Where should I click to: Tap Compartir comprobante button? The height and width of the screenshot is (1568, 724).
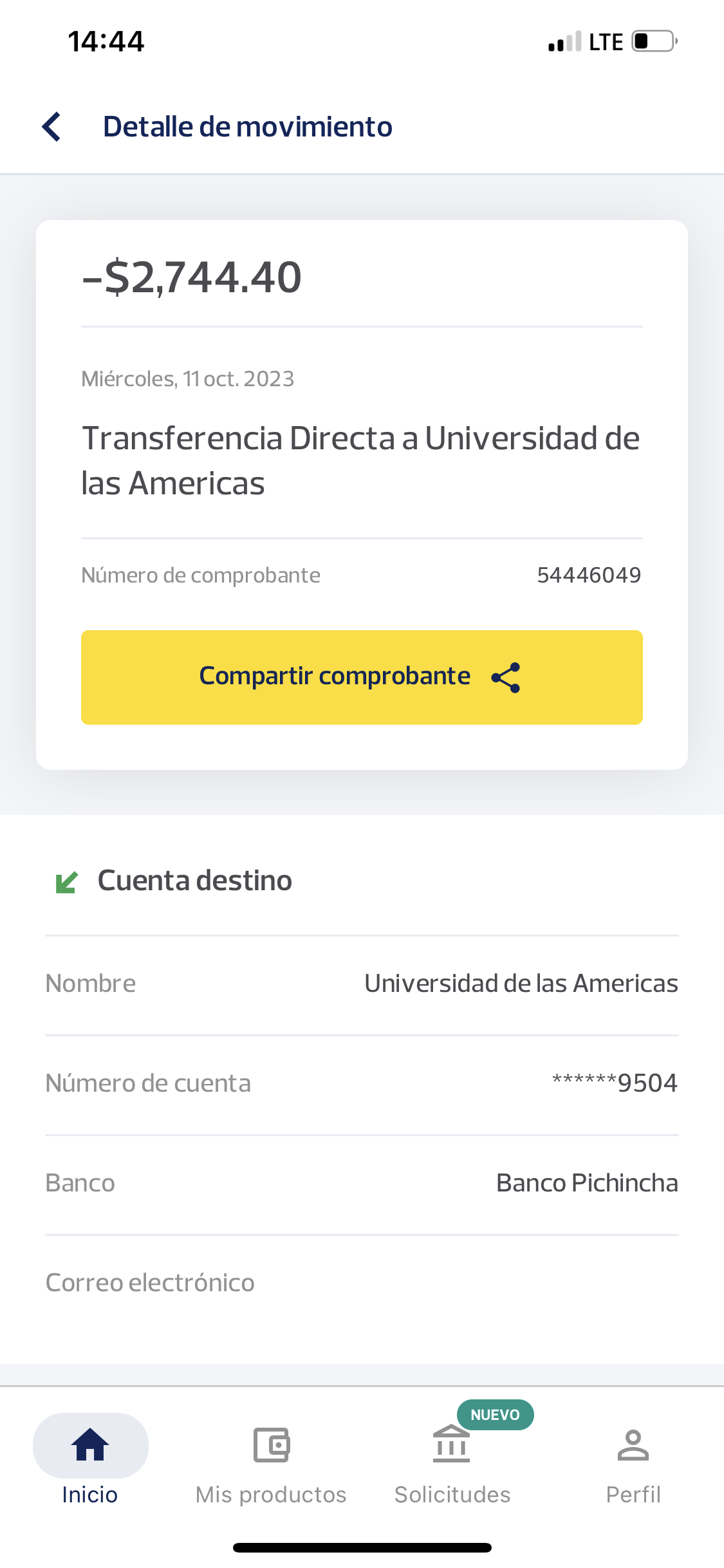(362, 677)
